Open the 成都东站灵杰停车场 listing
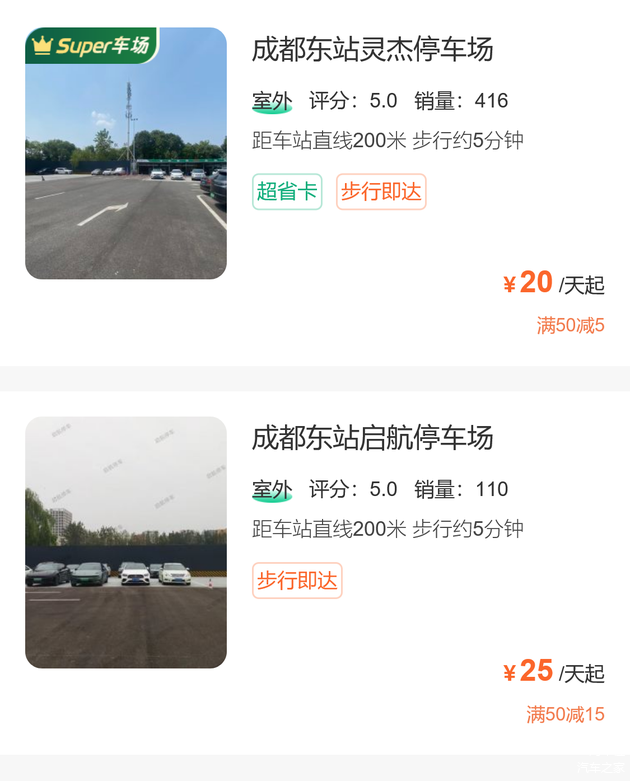The height and width of the screenshot is (781, 630). click(372, 49)
